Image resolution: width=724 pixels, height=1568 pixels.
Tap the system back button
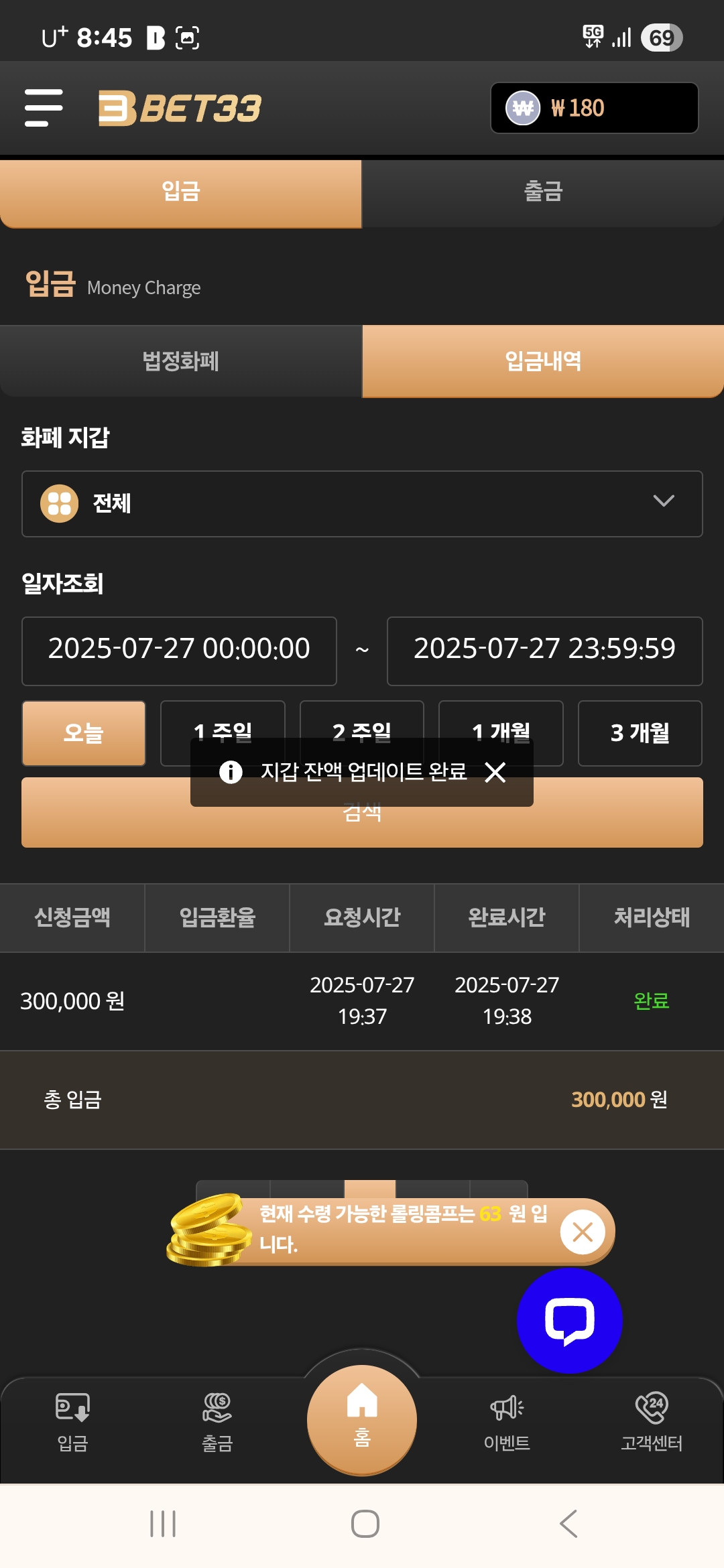click(x=568, y=1524)
